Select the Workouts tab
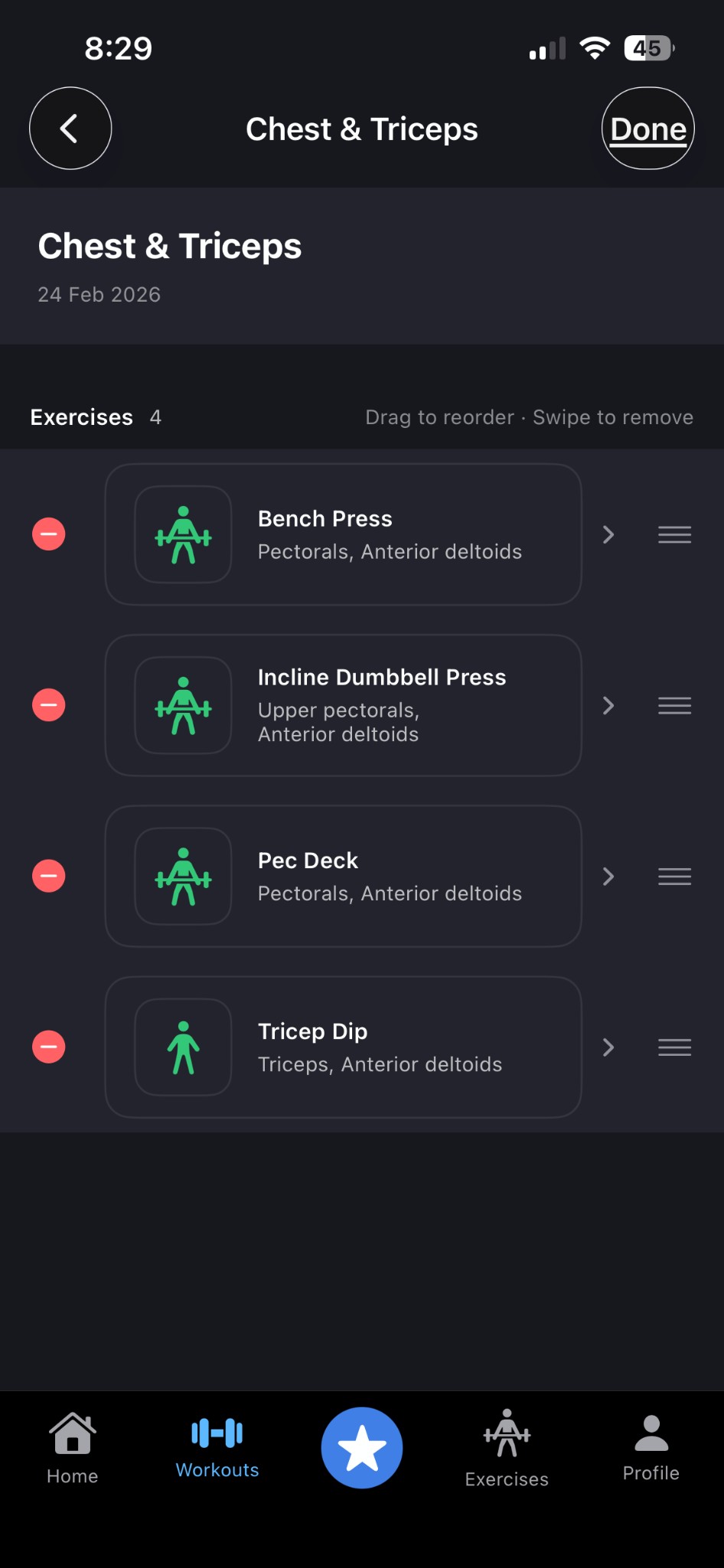The image size is (724, 1568). coord(217,1447)
